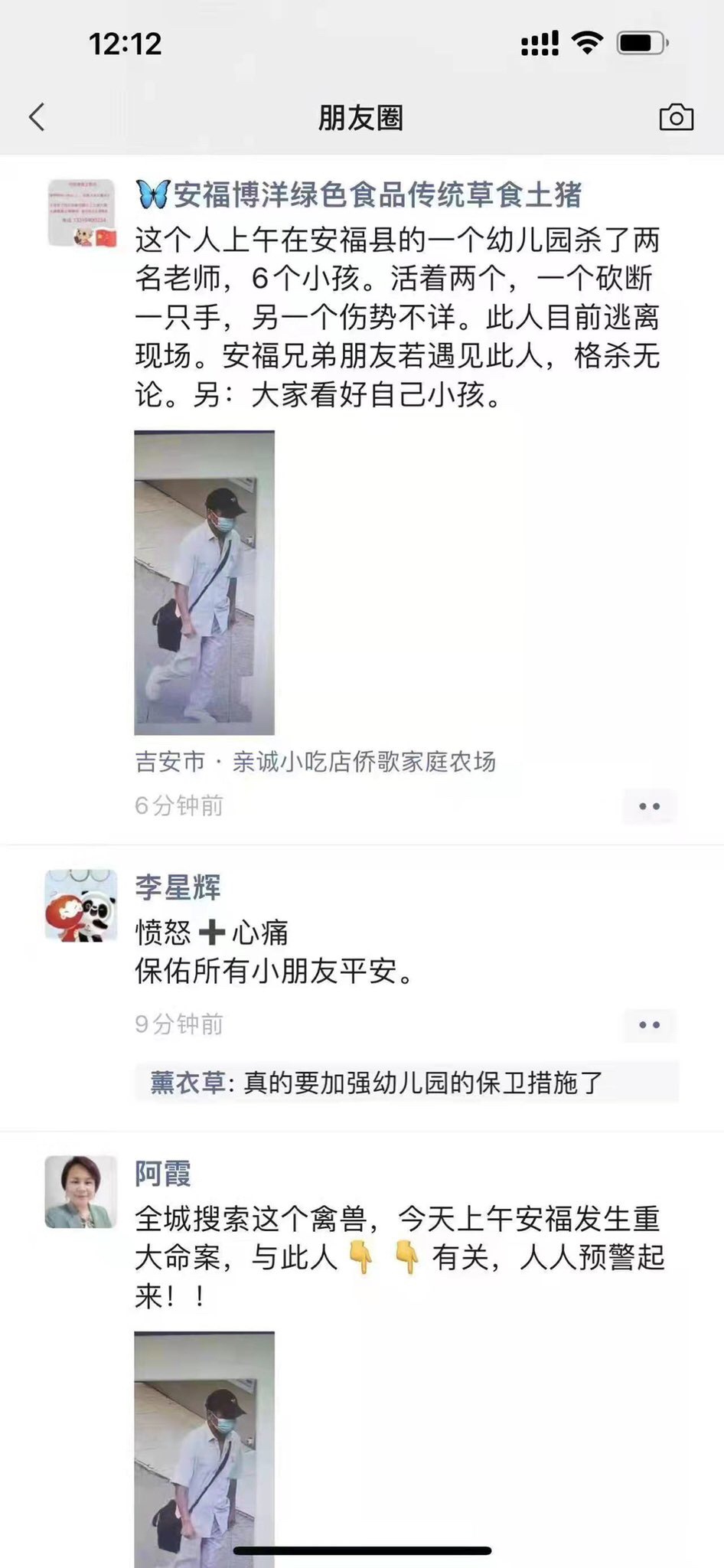
Task: Open avatar of 安福博洋绿色食品传统草食土猪
Action: pyautogui.click(x=81, y=214)
